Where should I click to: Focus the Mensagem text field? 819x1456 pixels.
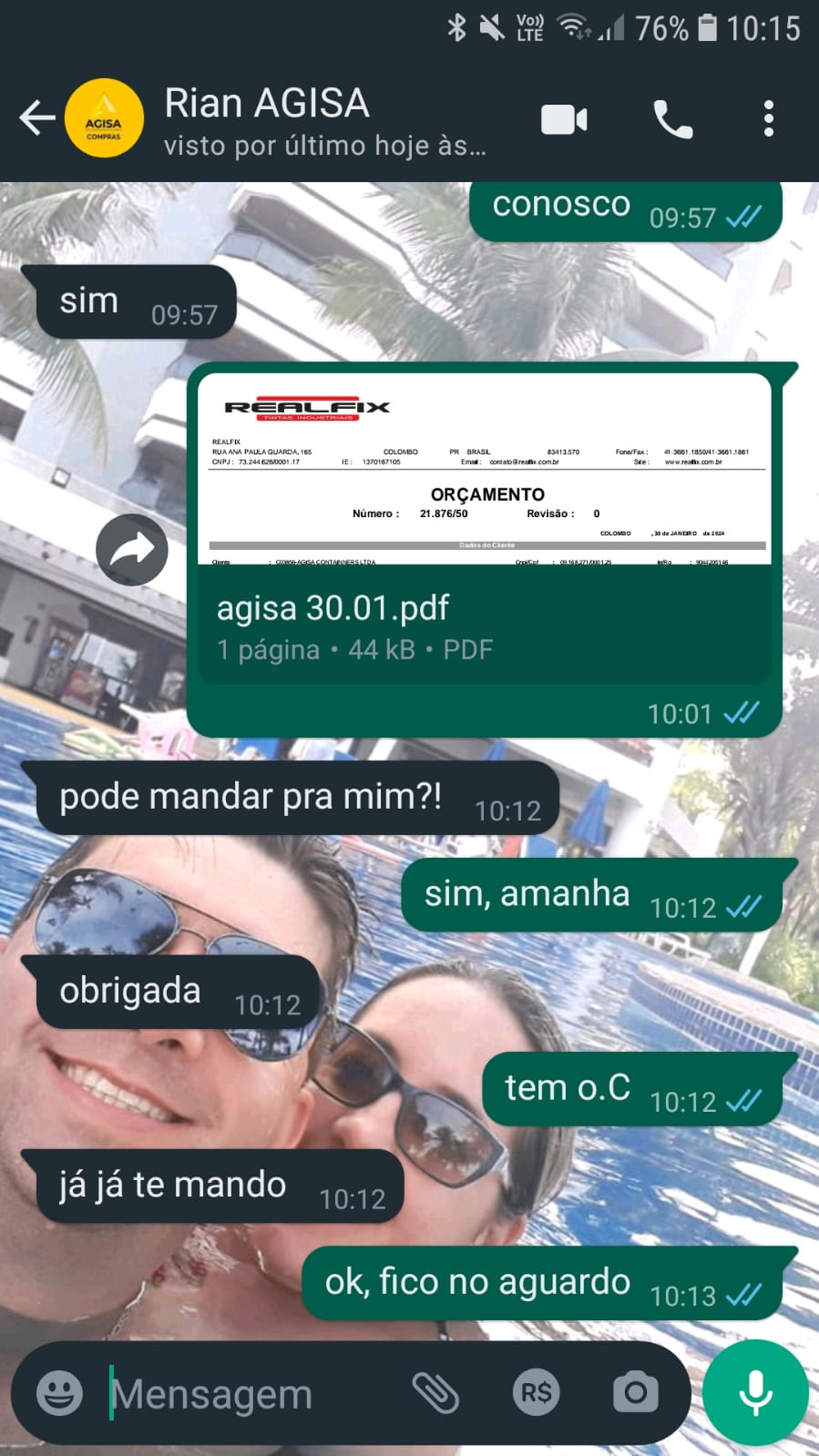click(x=246, y=1393)
